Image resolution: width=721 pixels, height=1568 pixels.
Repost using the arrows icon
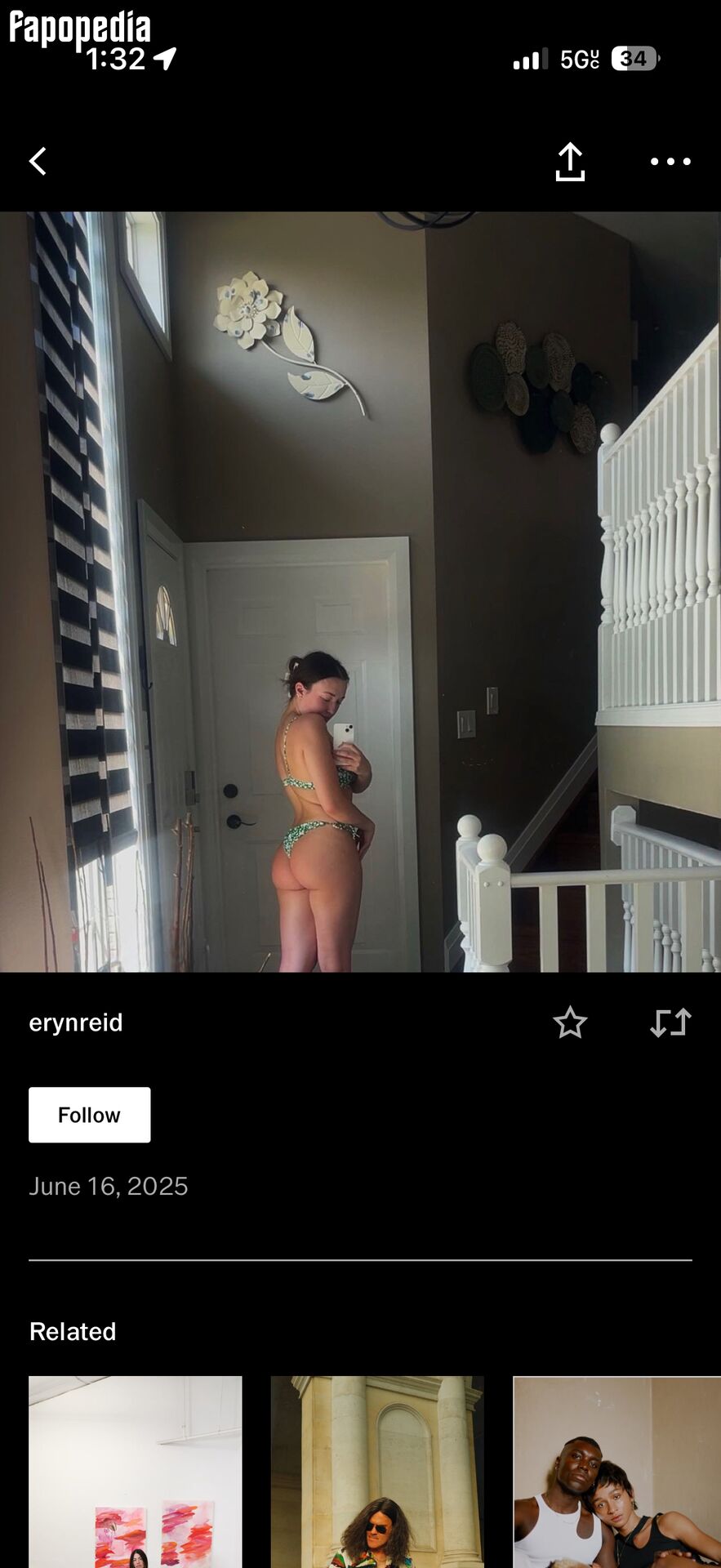[670, 1022]
